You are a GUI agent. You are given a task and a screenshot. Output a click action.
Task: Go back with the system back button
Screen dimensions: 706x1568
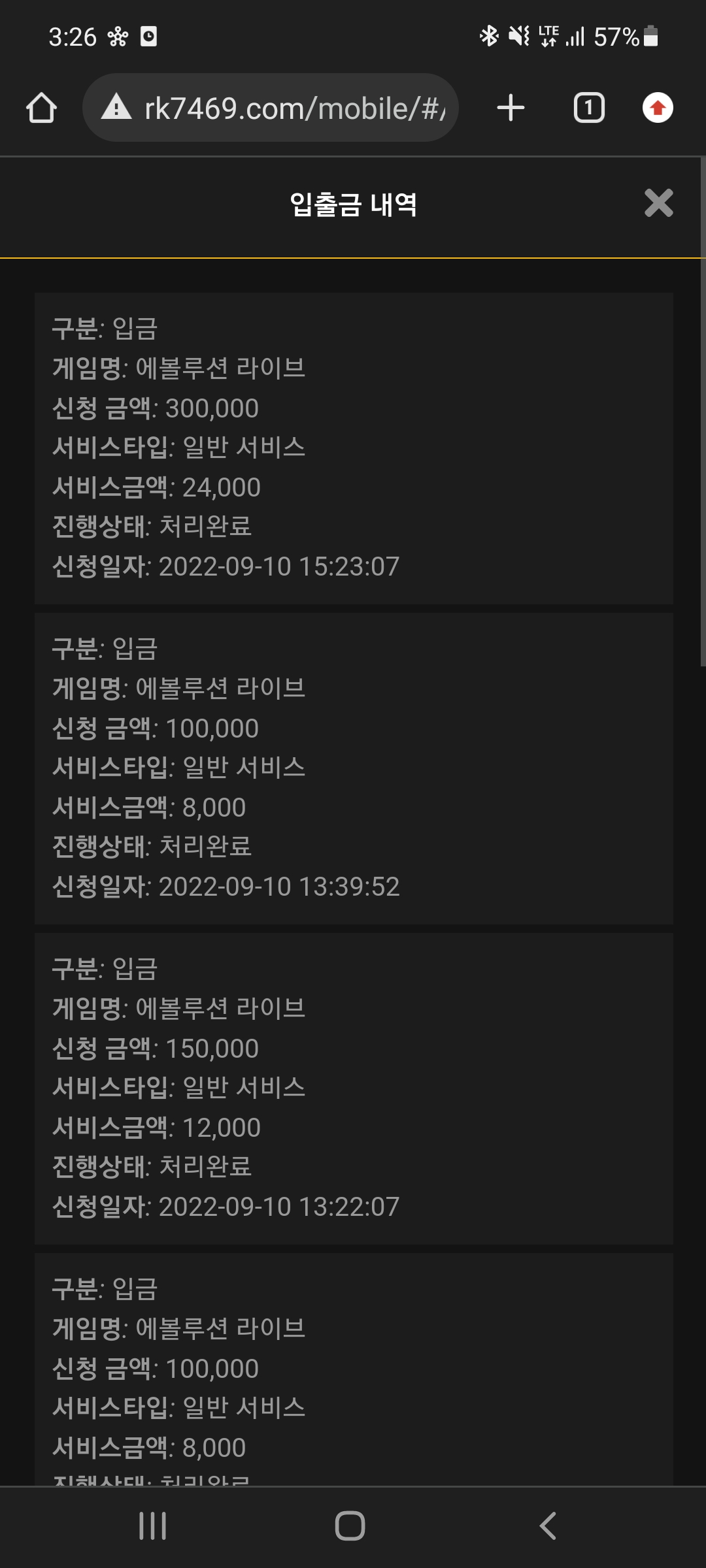point(548,1526)
